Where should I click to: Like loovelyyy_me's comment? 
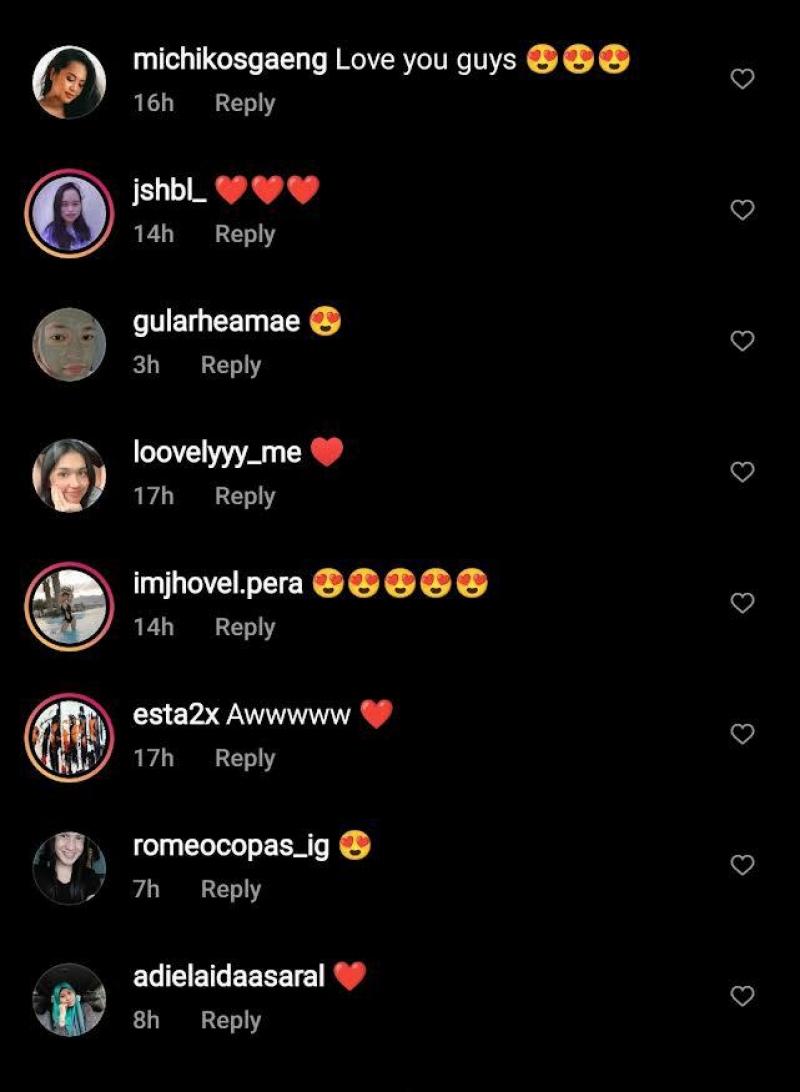(742, 472)
